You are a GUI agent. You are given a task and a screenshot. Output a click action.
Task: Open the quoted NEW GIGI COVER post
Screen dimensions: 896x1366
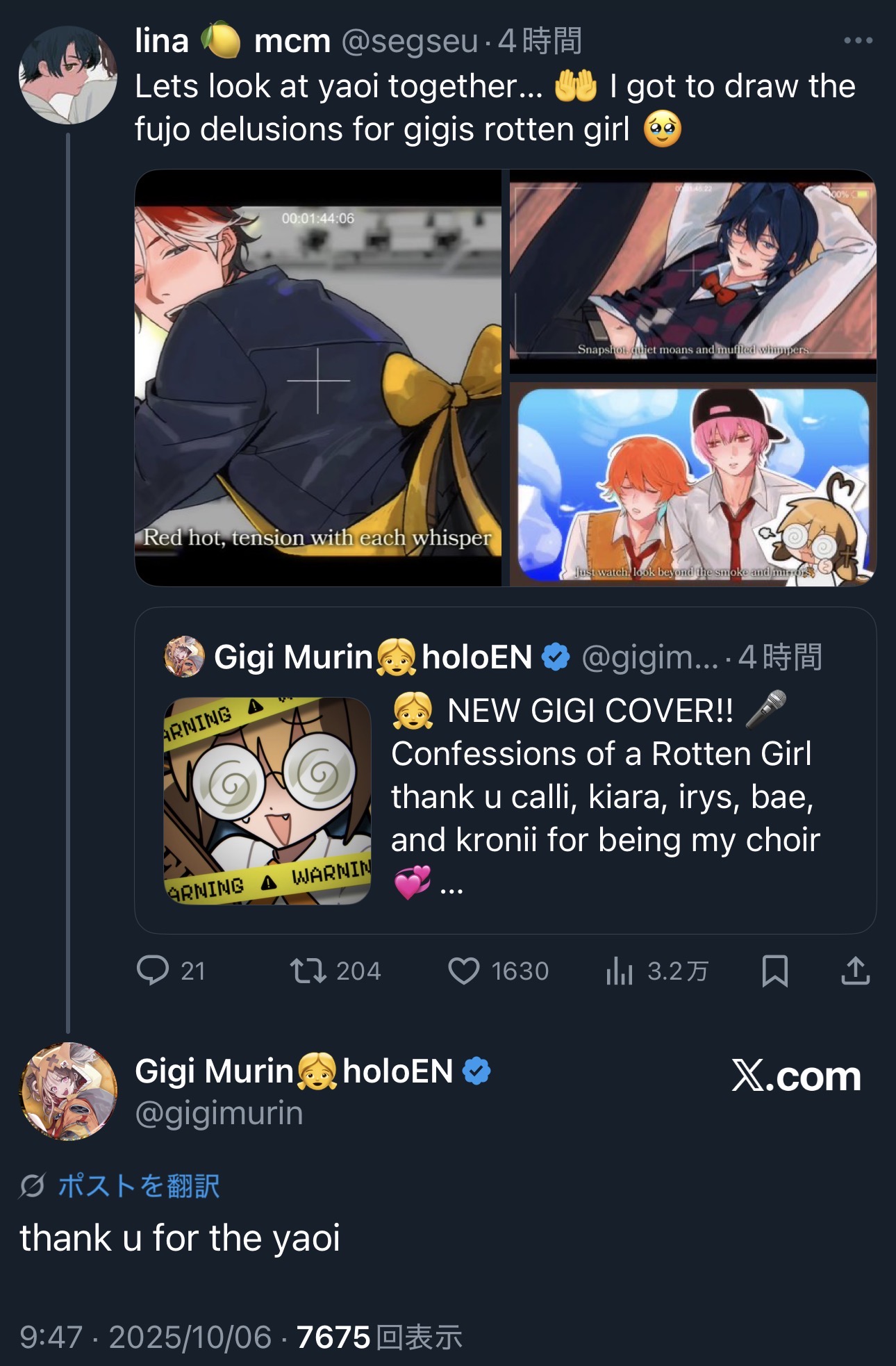point(505,771)
